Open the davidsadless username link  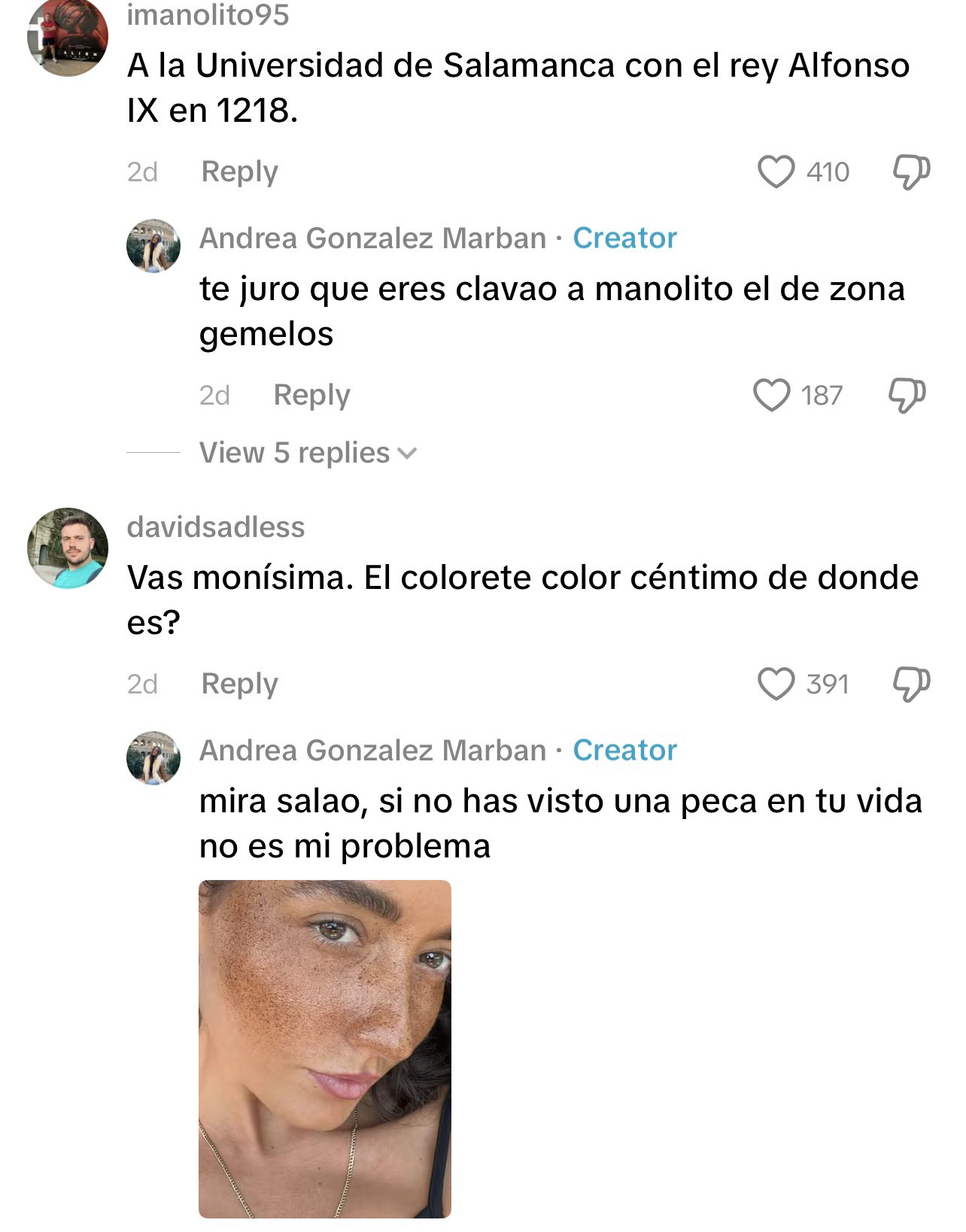(x=216, y=527)
